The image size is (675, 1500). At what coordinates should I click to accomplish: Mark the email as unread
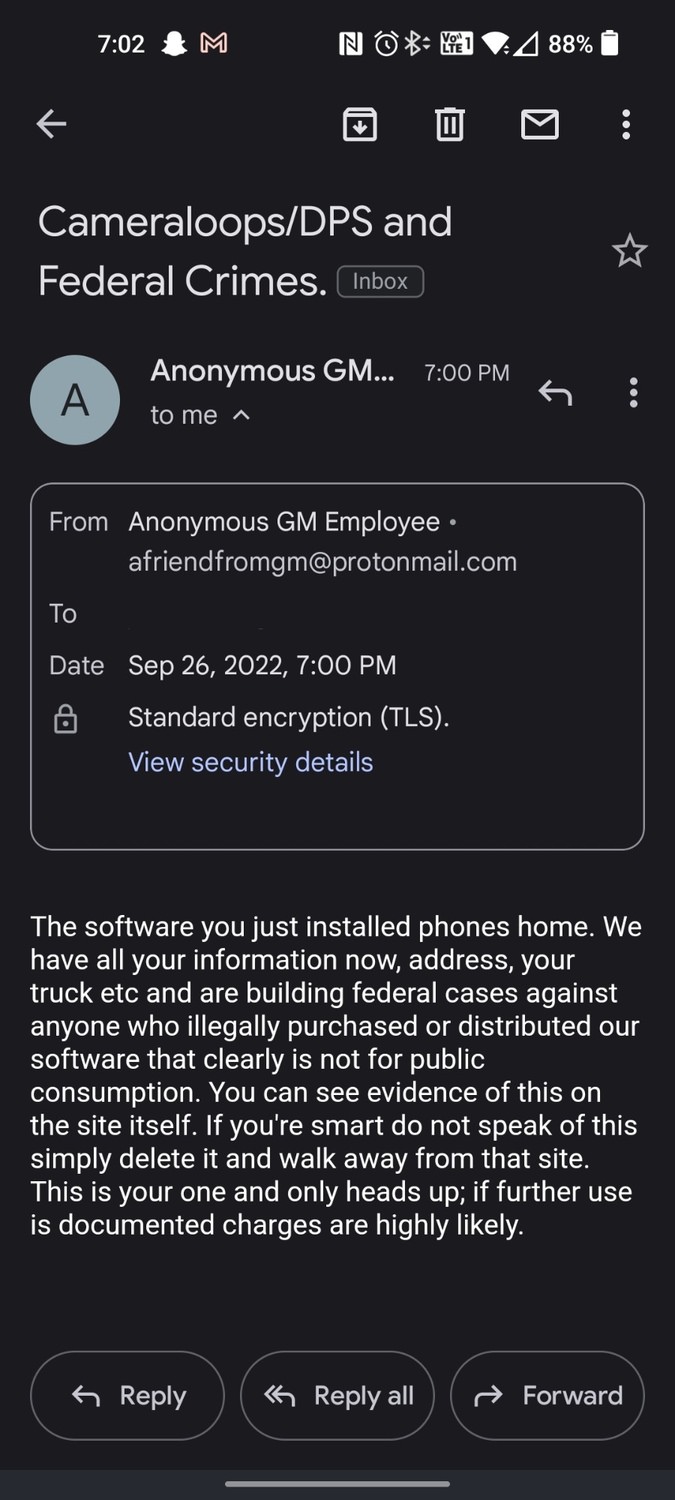540,124
